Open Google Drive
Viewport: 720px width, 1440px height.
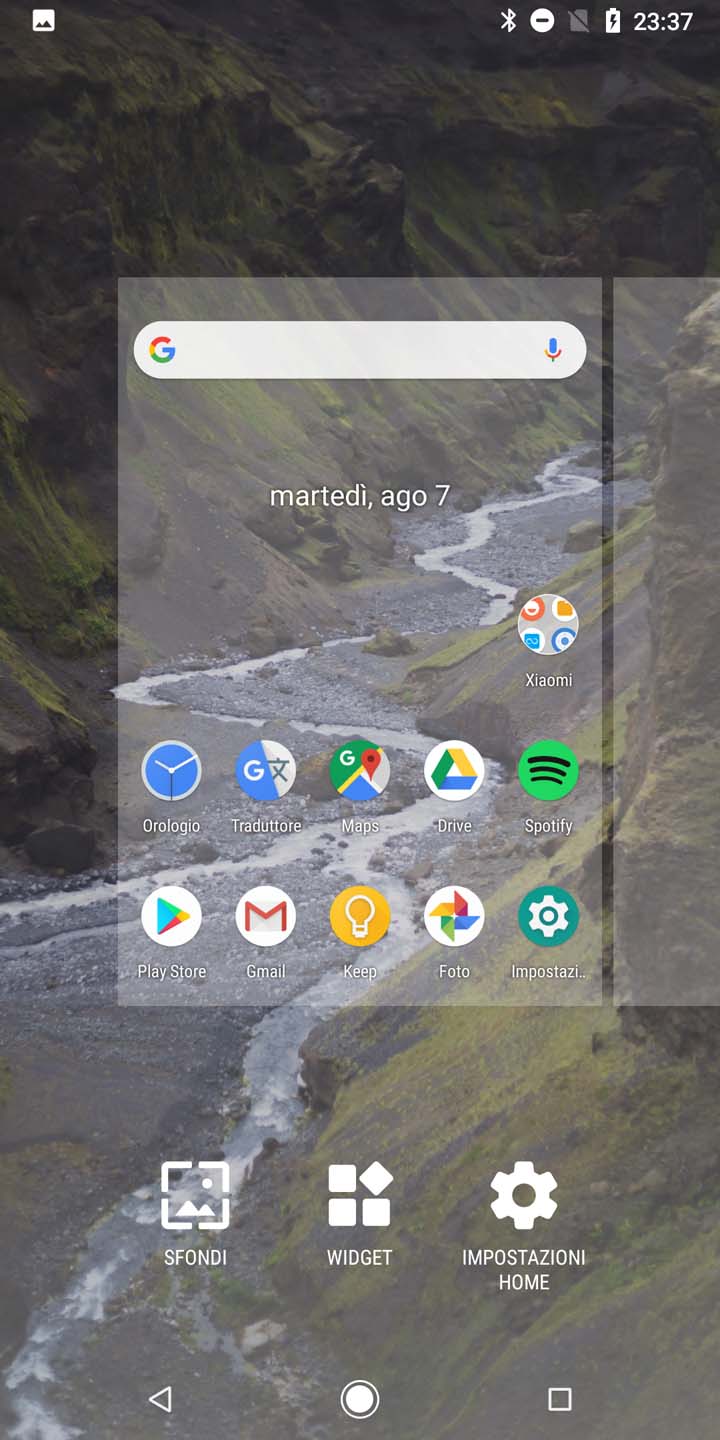click(454, 787)
